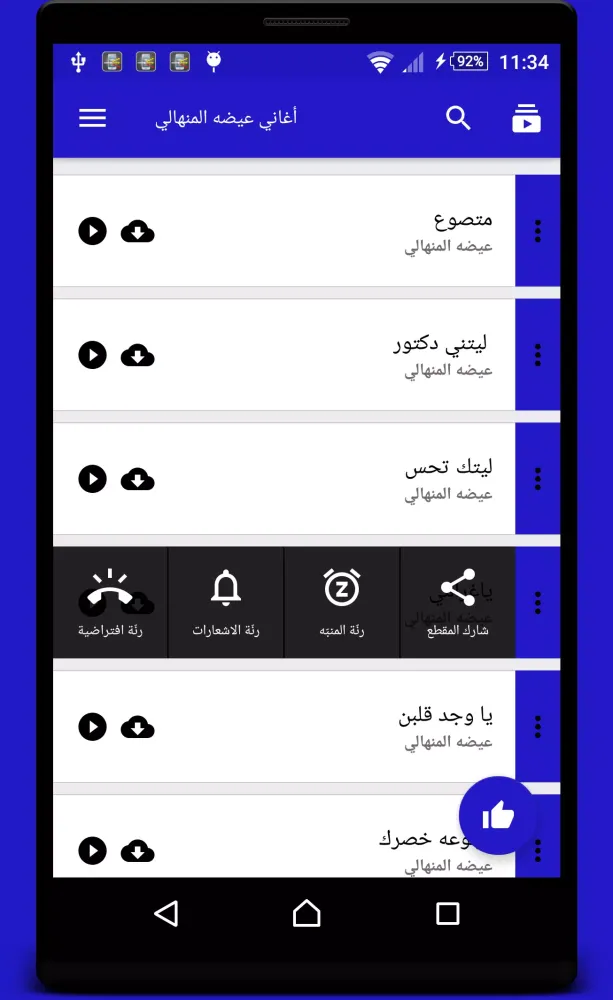The image size is (613, 1000).
Task: Play the song يا وجد قلبن
Action: pos(92,727)
